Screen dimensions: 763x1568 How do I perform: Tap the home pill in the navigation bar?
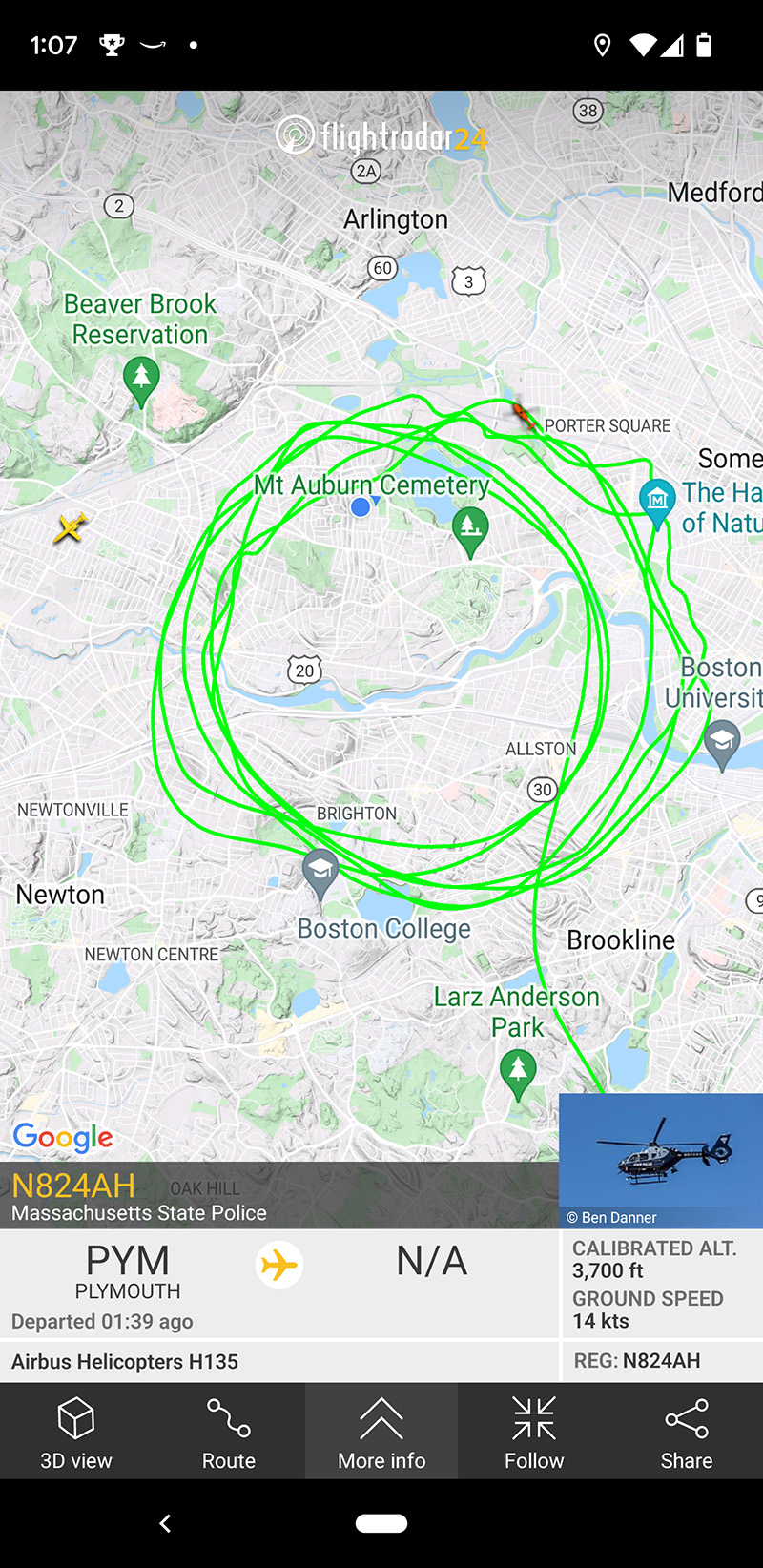click(x=381, y=1523)
